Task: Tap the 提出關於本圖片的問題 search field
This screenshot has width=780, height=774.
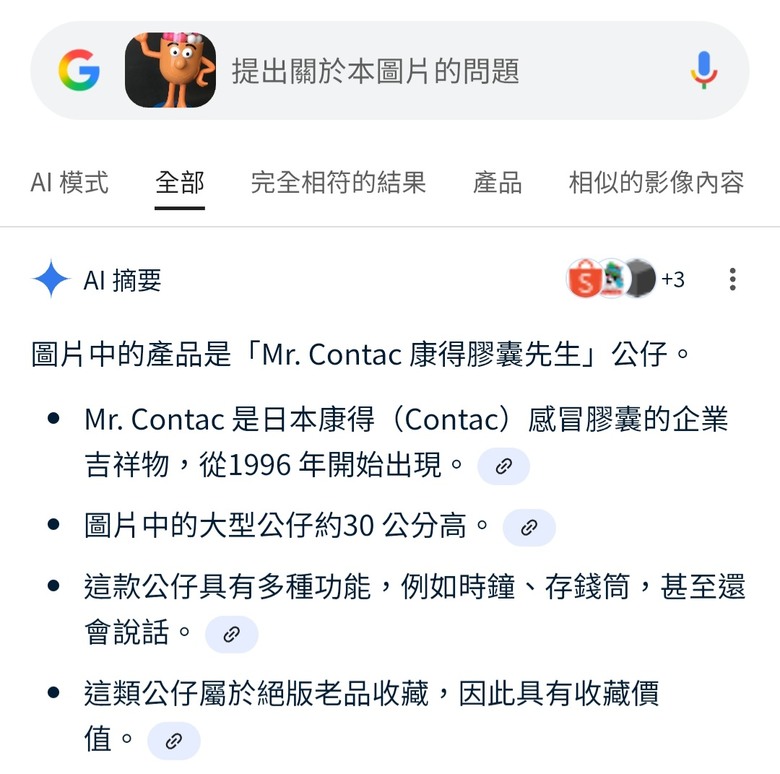Action: click(440, 71)
